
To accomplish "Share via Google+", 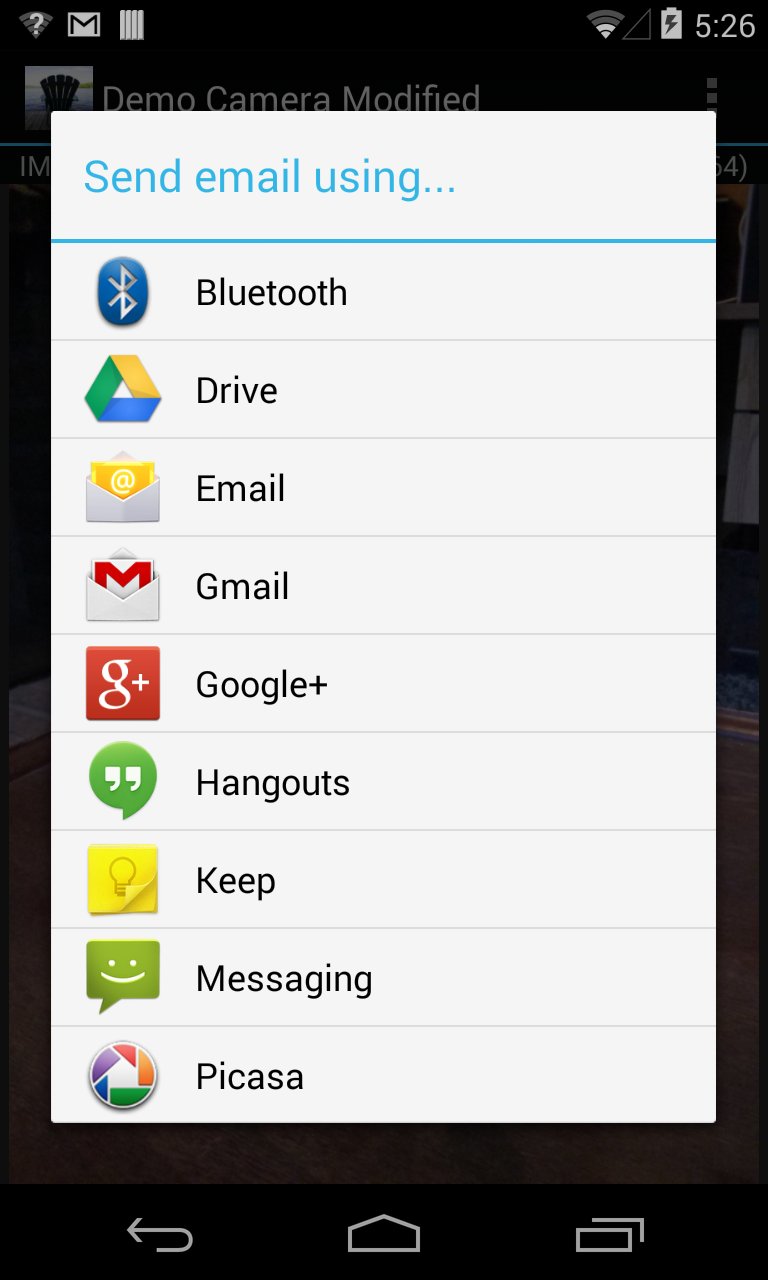I will click(x=383, y=684).
